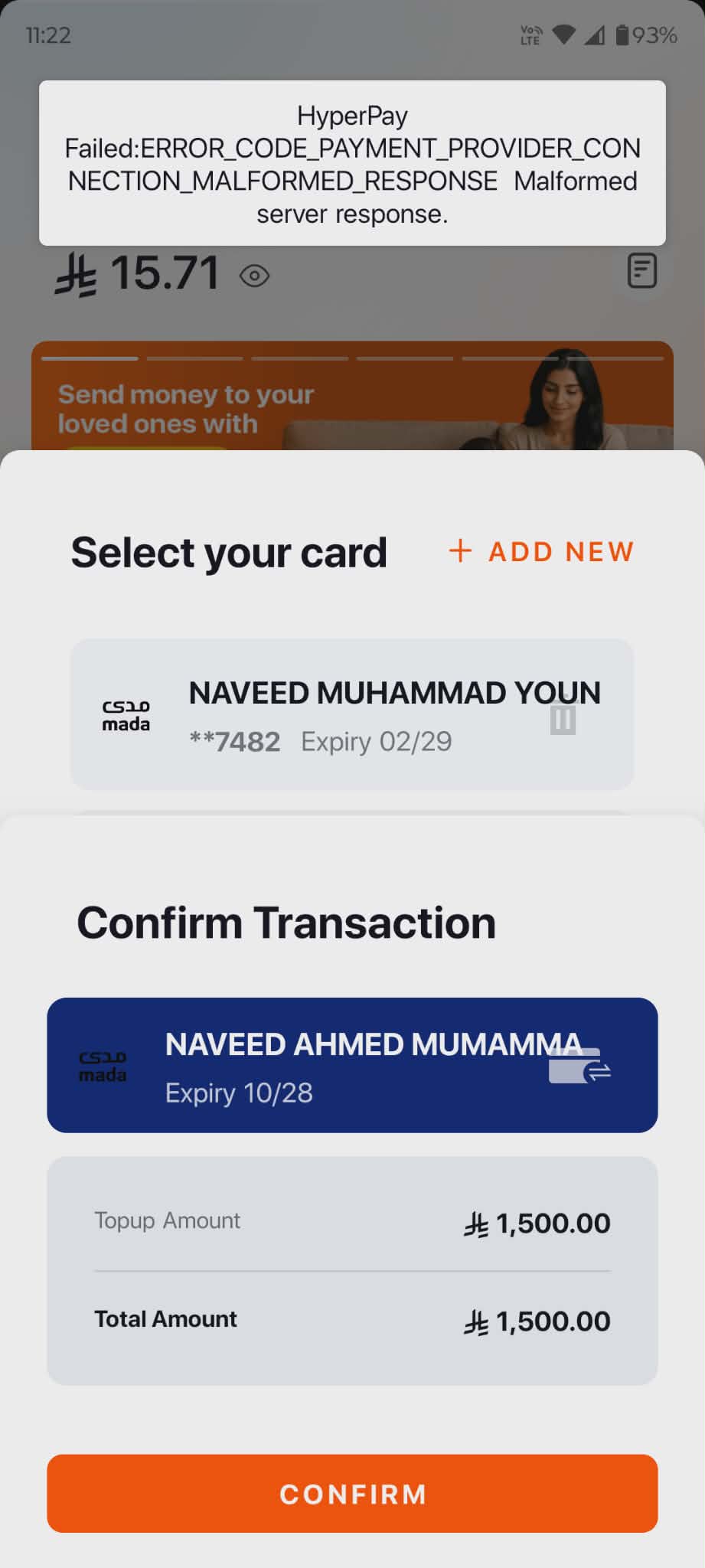Open the Send money promotional banner

click(352, 398)
